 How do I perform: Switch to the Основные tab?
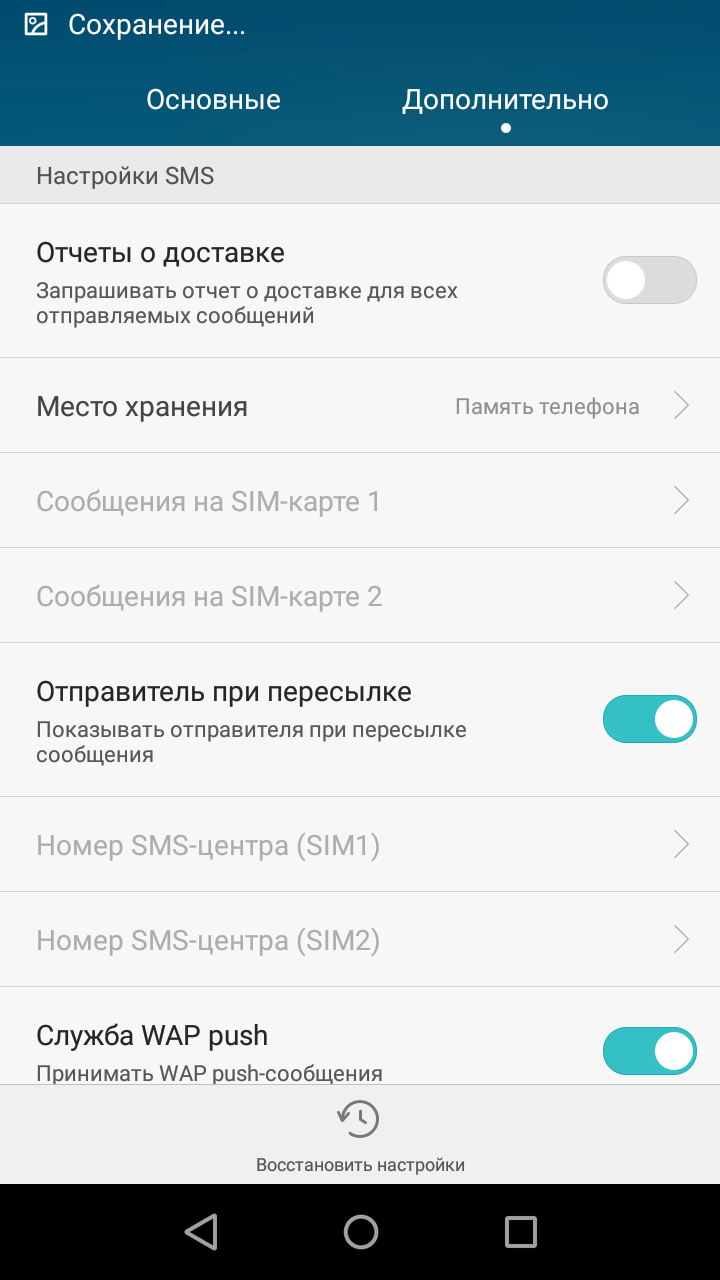coord(213,100)
